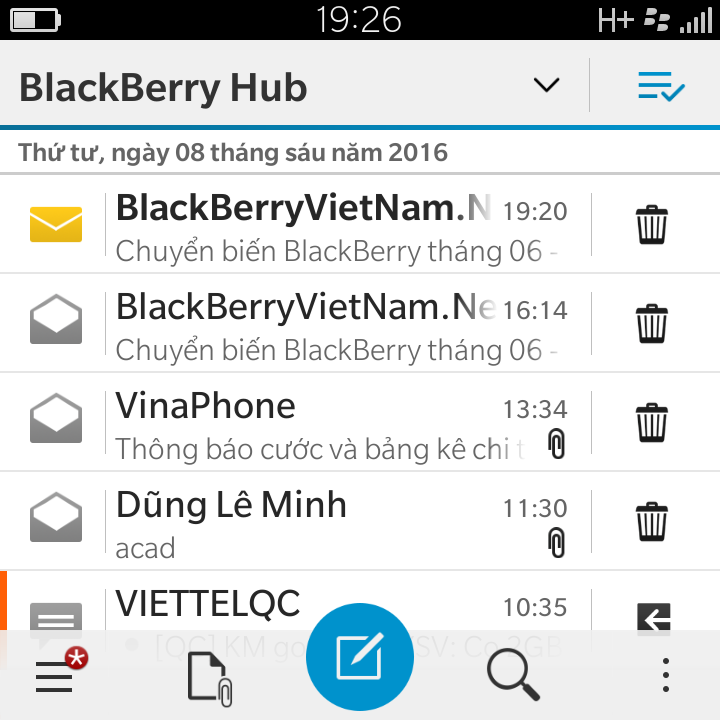
Task: Open the hamburger menu with notification badge
Action: point(58,675)
